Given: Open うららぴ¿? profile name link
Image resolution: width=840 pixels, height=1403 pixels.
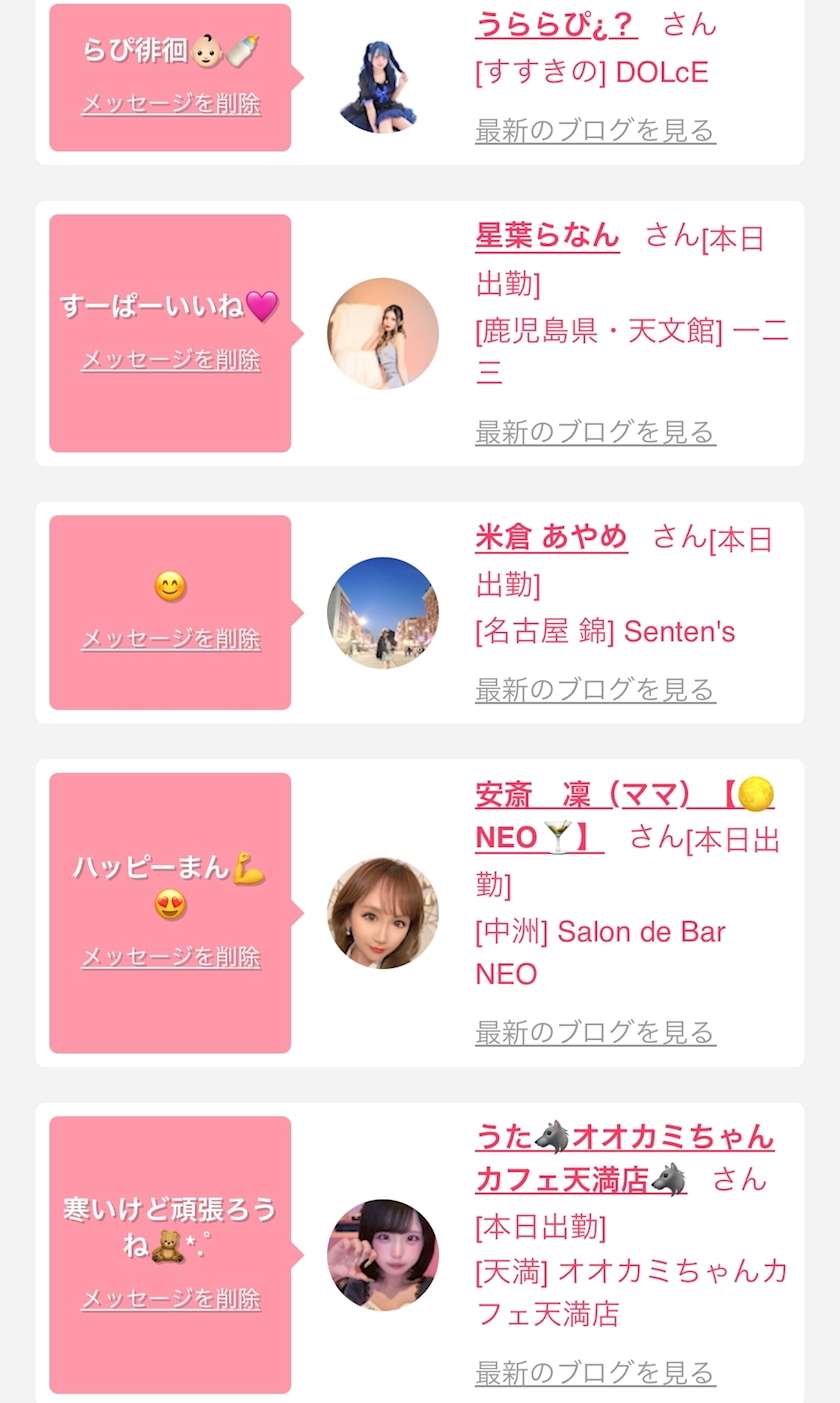Looking at the screenshot, I should pos(556,23).
